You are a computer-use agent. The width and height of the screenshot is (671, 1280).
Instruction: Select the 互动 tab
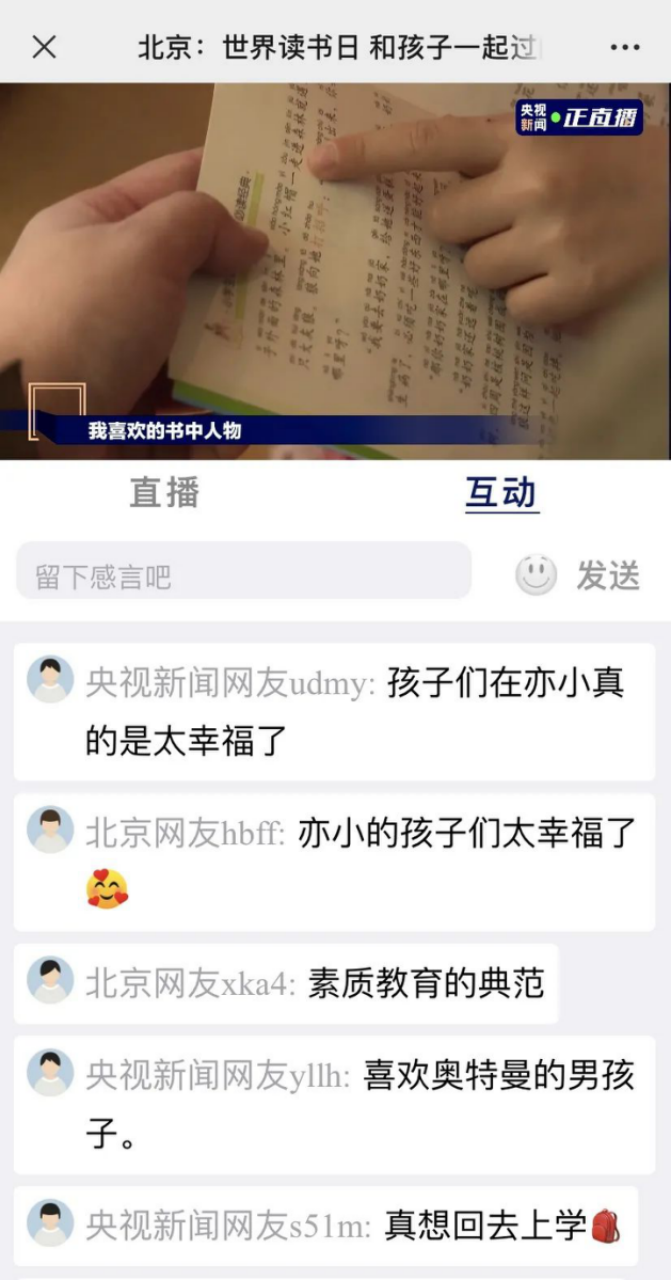[x=501, y=492]
